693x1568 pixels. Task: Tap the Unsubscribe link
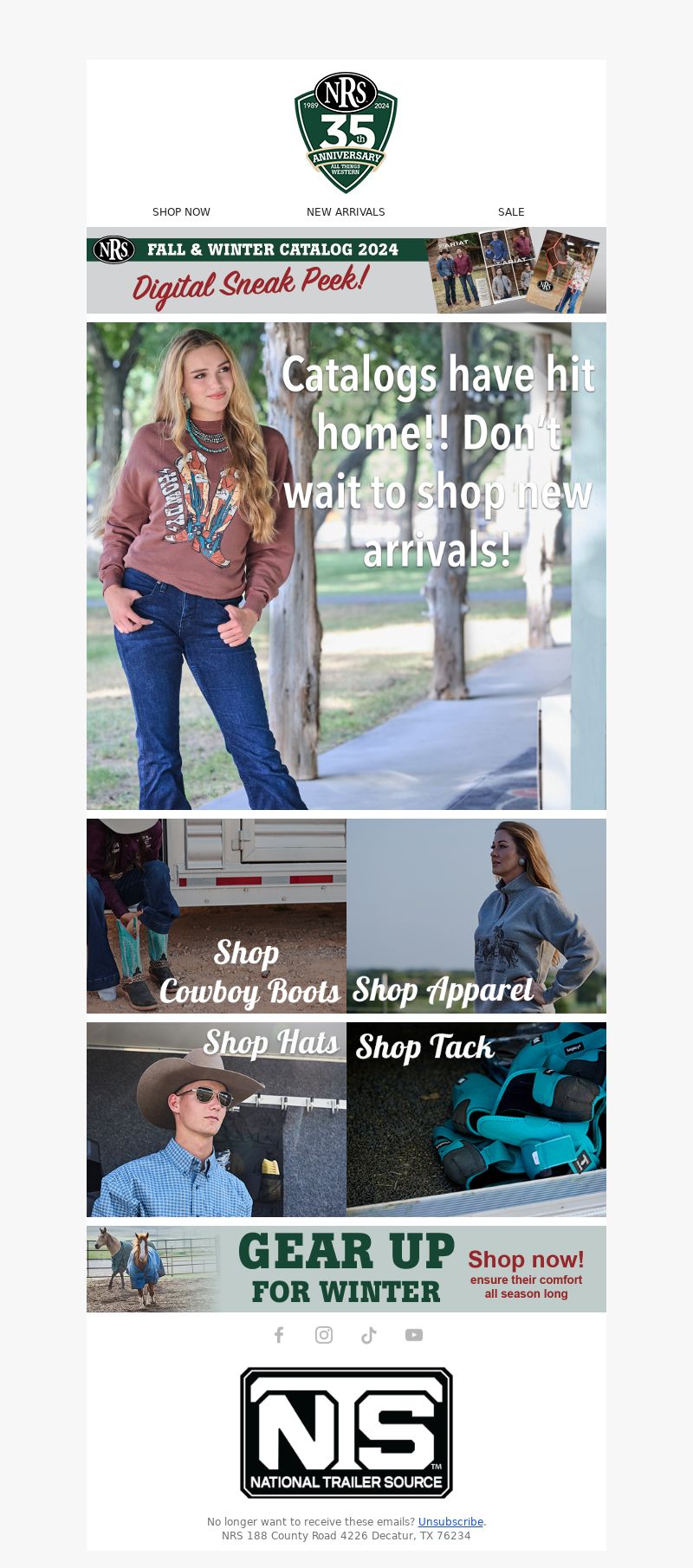[x=450, y=1522]
